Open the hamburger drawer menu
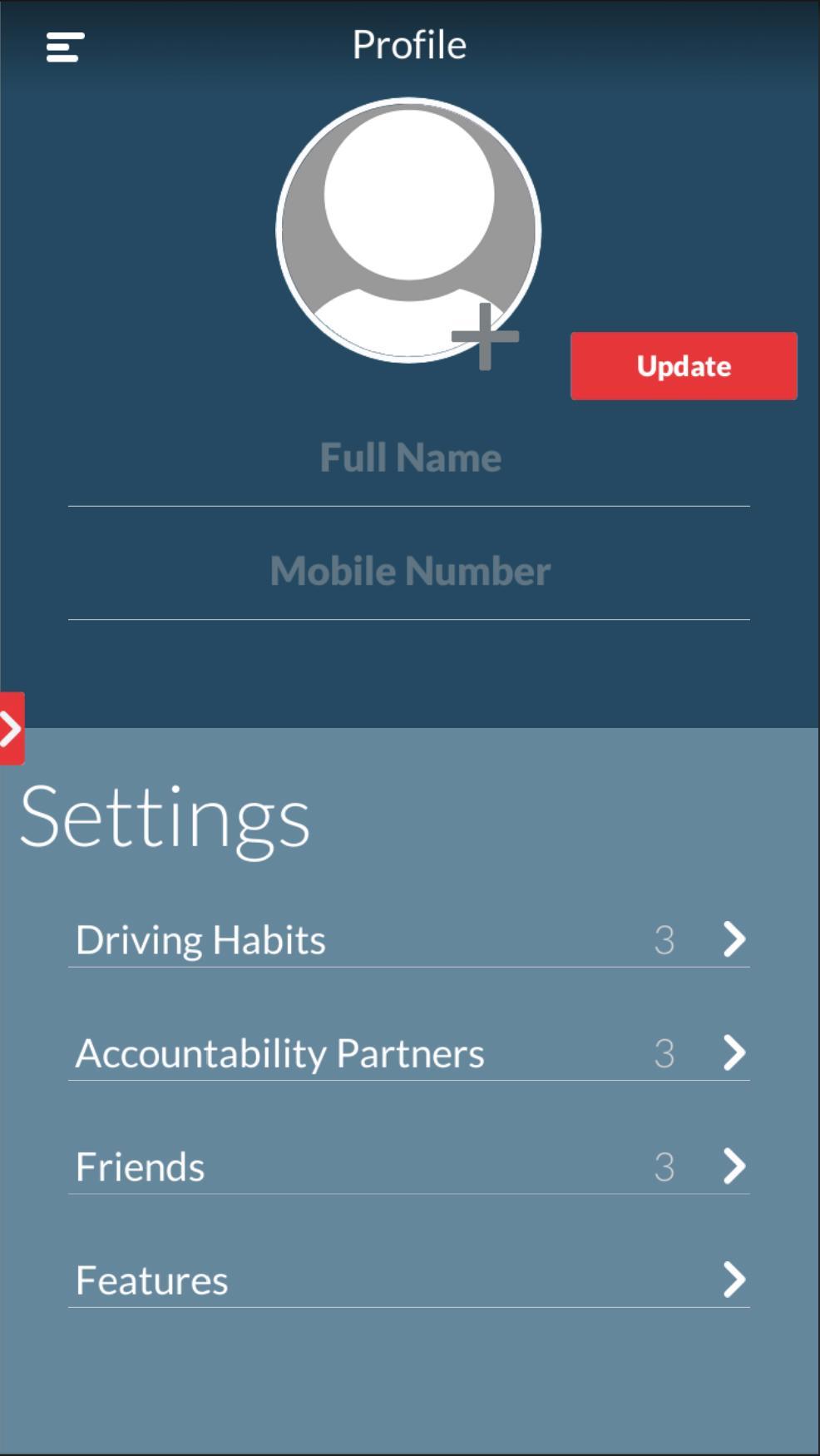 click(65, 47)
